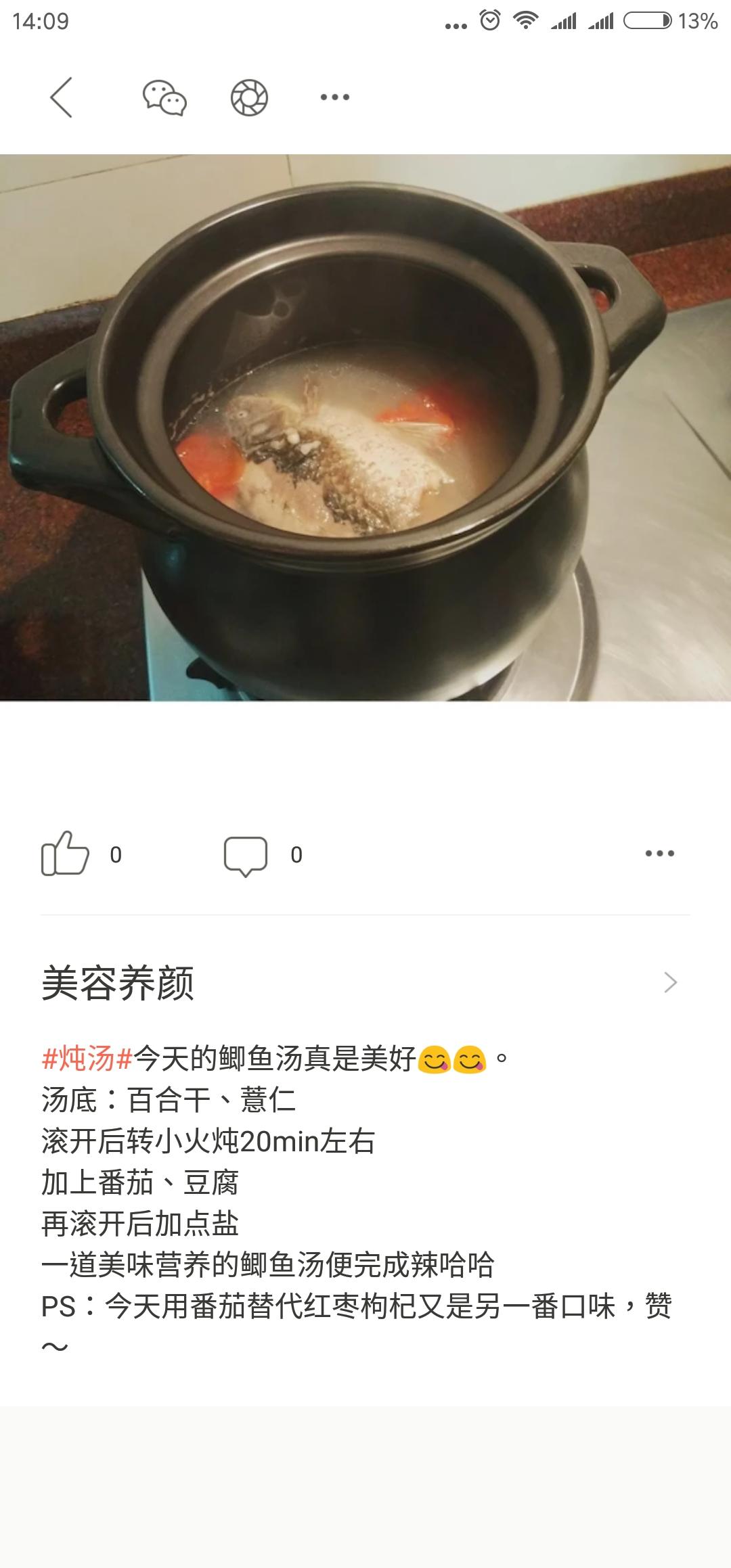The height and width of the screenshot is (1568, 731).
Task: Open the #炖汤# hashtag link
Action: [x=87, y=1059]
